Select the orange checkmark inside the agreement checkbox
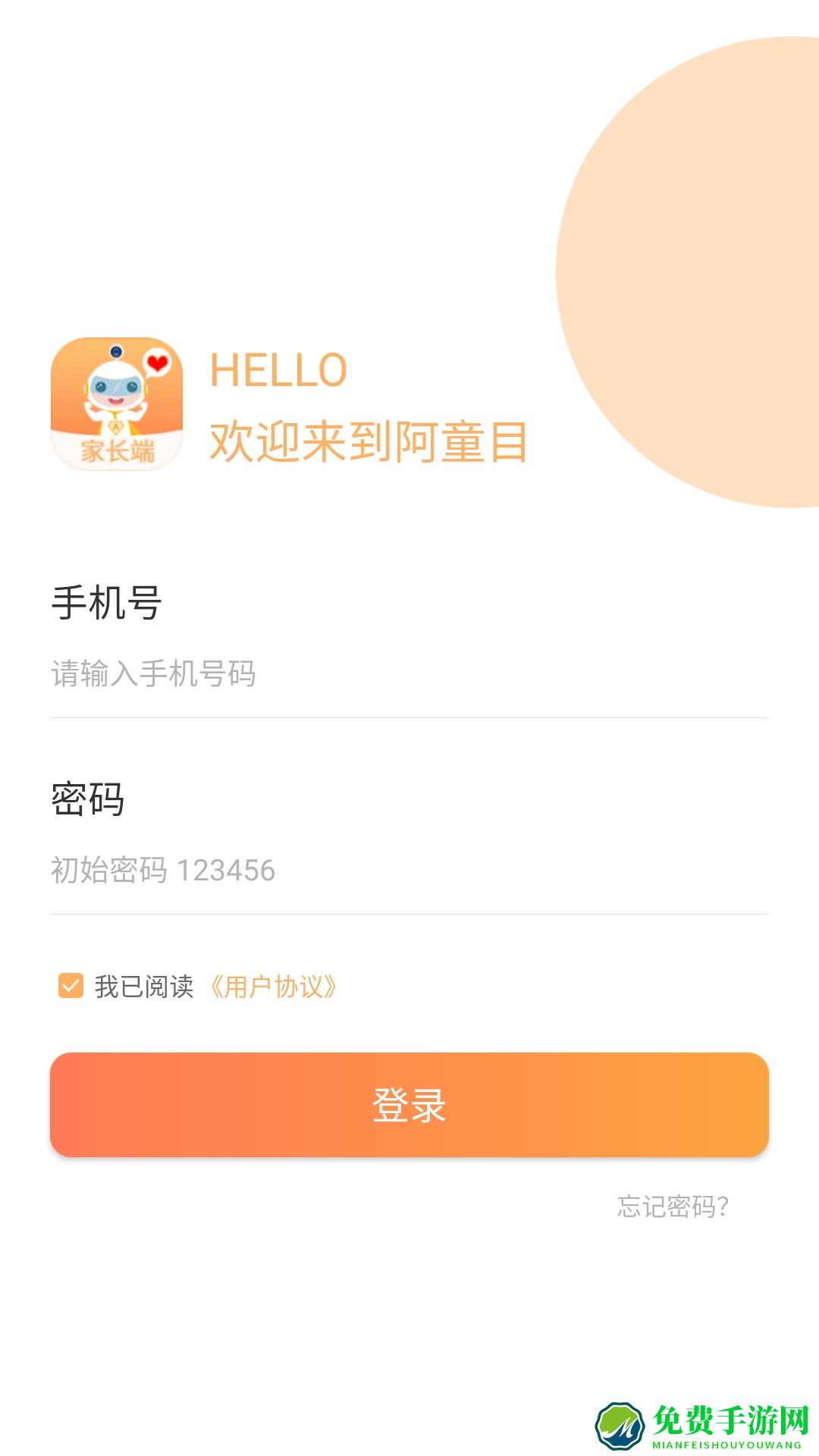 [x=70, y=986]
